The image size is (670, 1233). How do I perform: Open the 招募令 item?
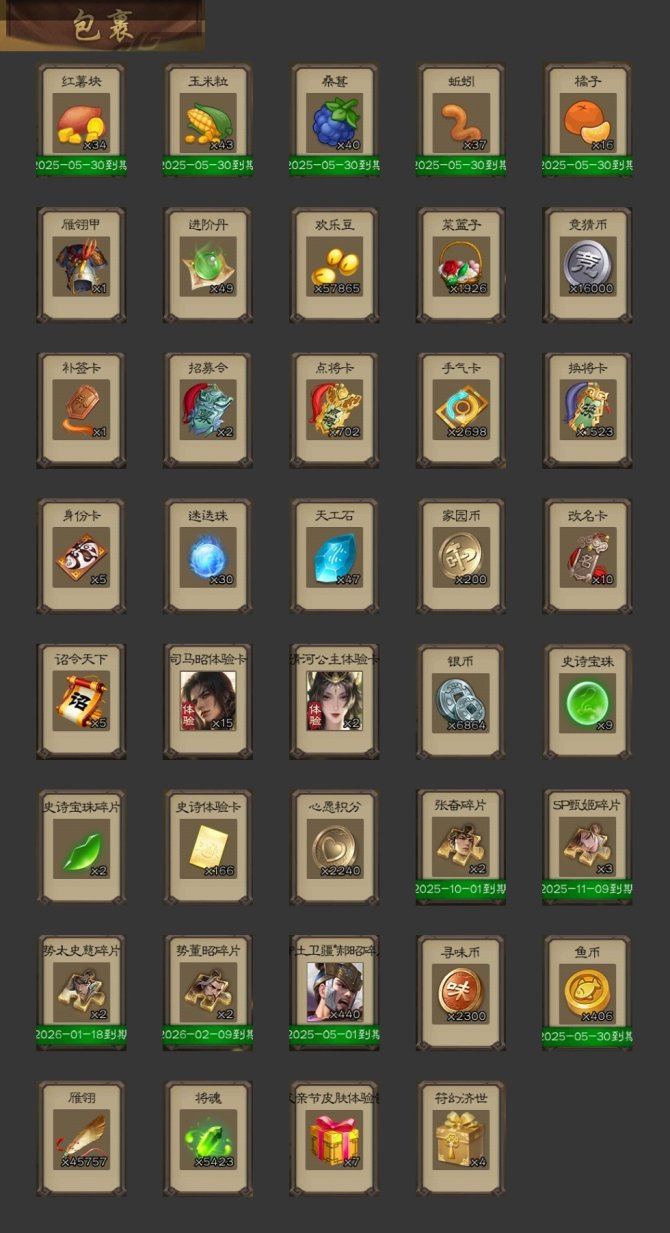tap(208, 411)
